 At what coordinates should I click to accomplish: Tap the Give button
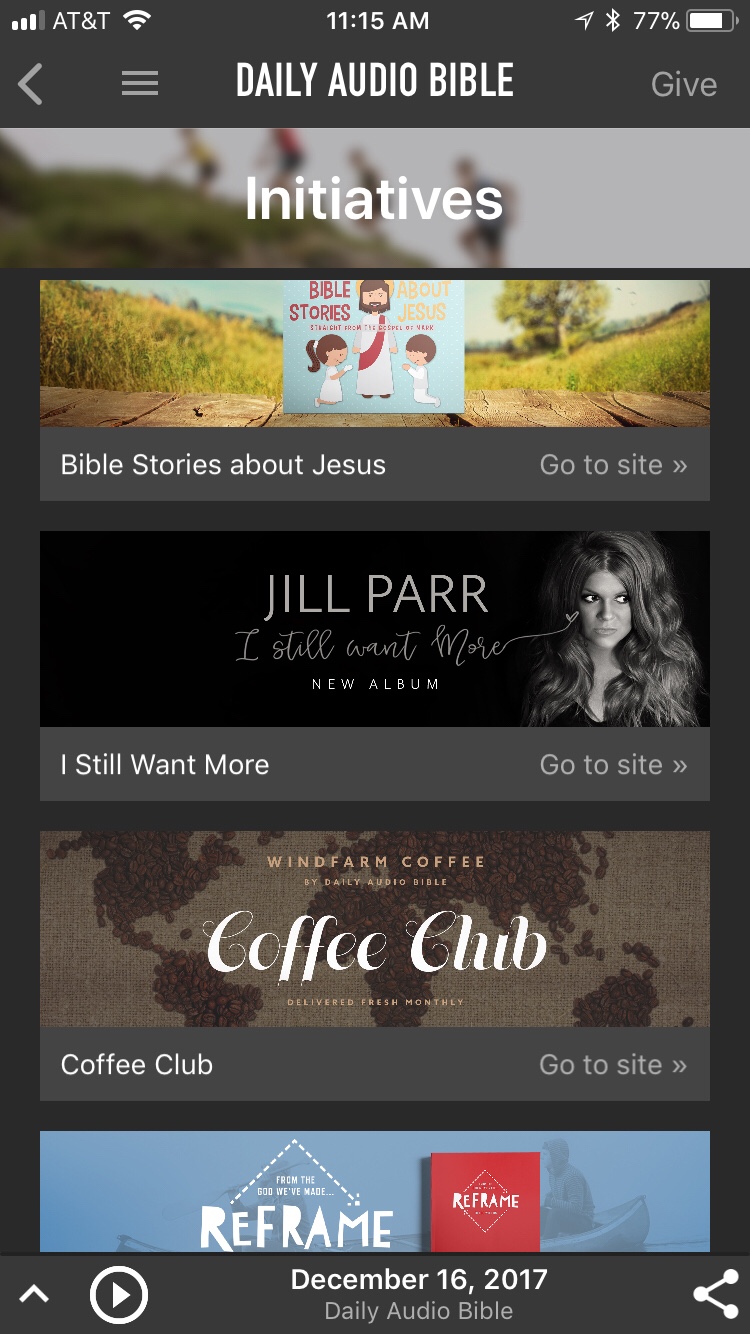point(683,84)
